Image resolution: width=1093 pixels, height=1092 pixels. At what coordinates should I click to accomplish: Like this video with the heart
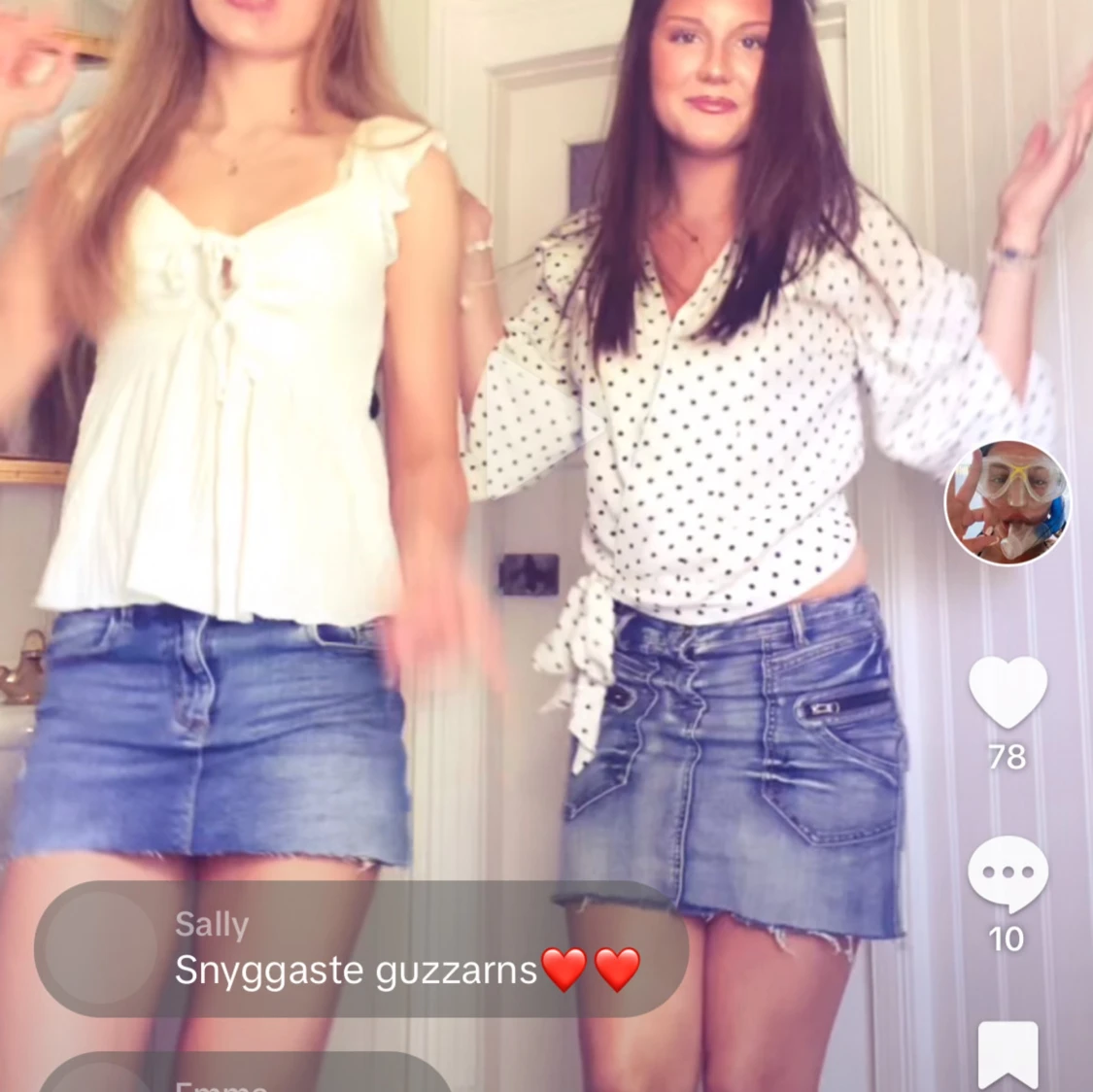point(1008,692)
